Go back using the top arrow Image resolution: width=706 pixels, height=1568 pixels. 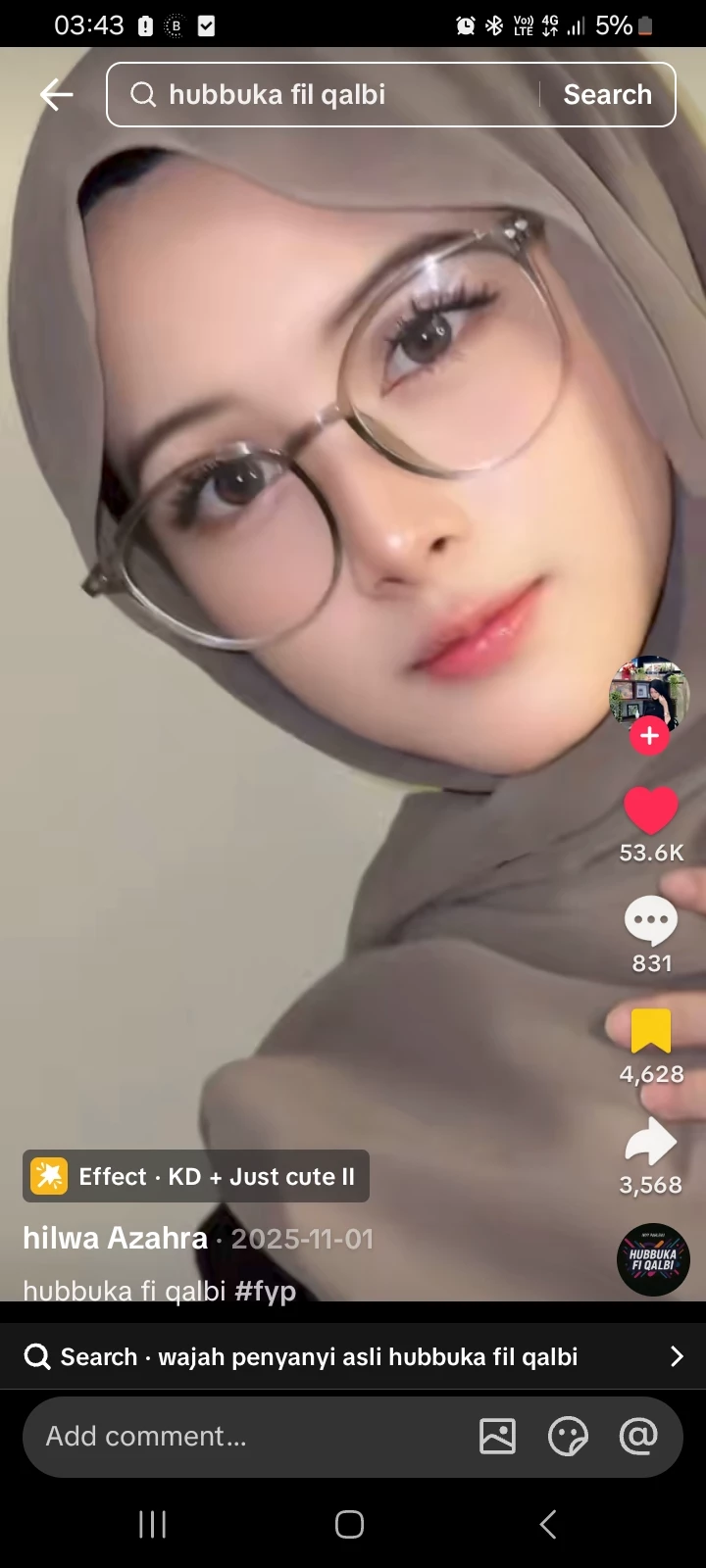(56, 95)
